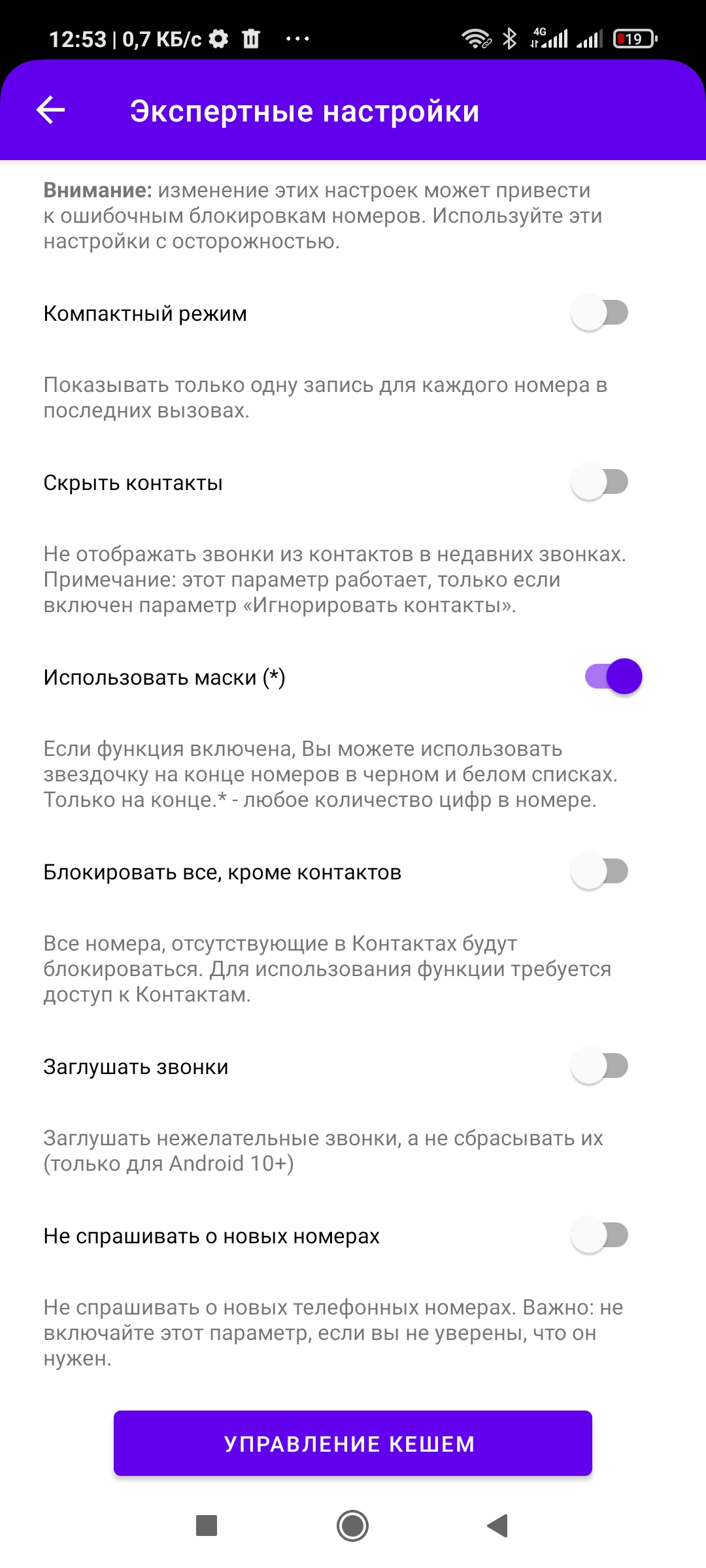
Task: Turn on Скрыть контакты
Action: tap(599, 482)
